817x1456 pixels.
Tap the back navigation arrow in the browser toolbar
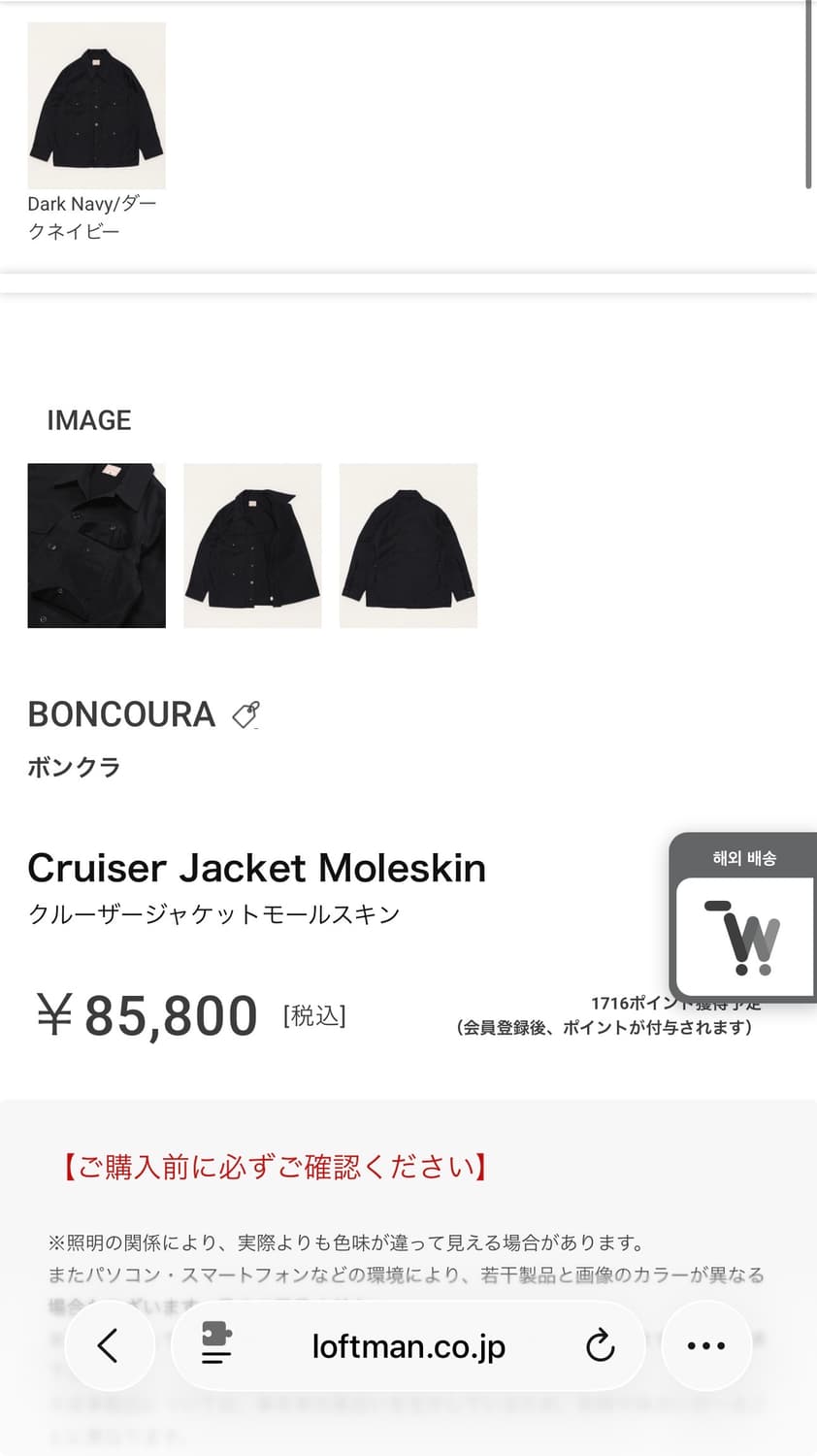[110, 1346]
